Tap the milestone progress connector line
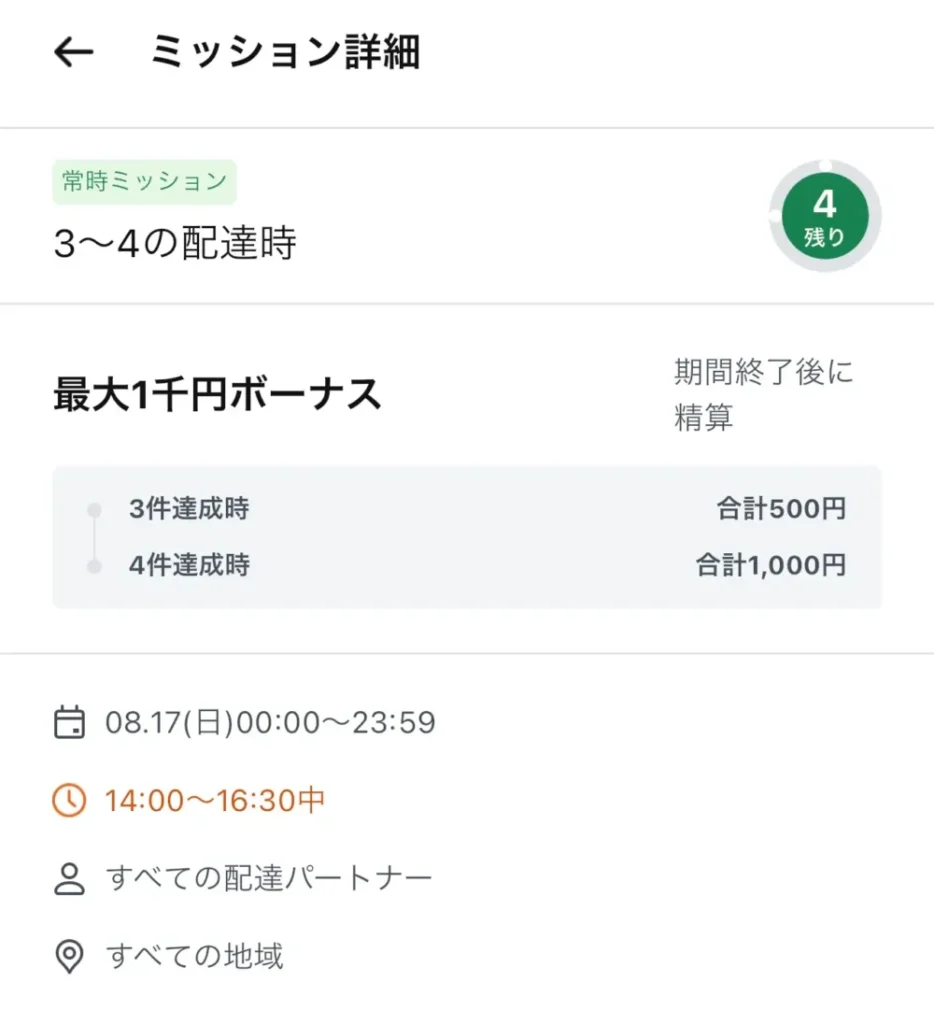The height and width of the screenshot is (1024, 934). [x=94, y=537]
